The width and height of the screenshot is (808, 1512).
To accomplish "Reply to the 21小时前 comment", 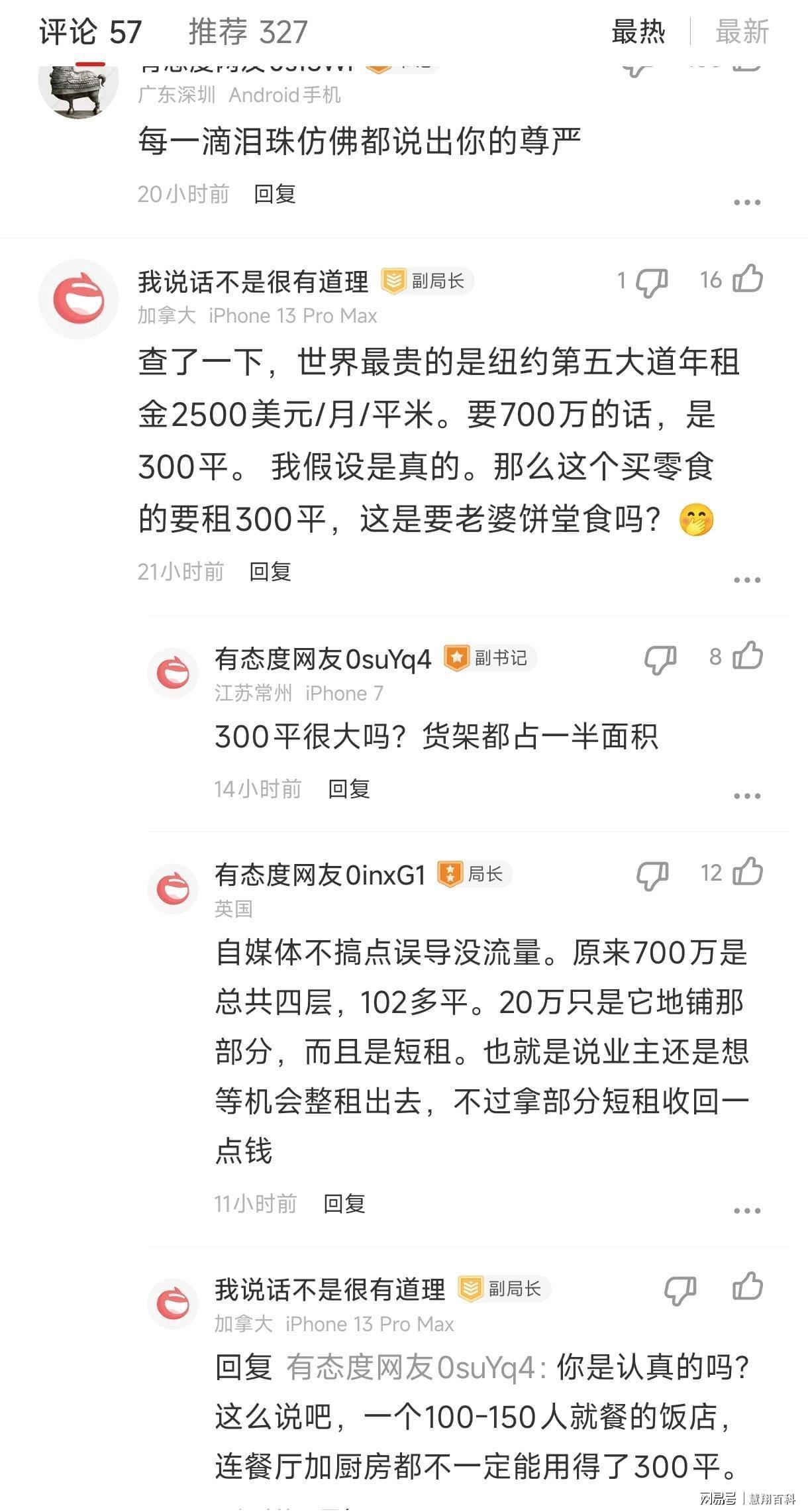I will 270,571.
